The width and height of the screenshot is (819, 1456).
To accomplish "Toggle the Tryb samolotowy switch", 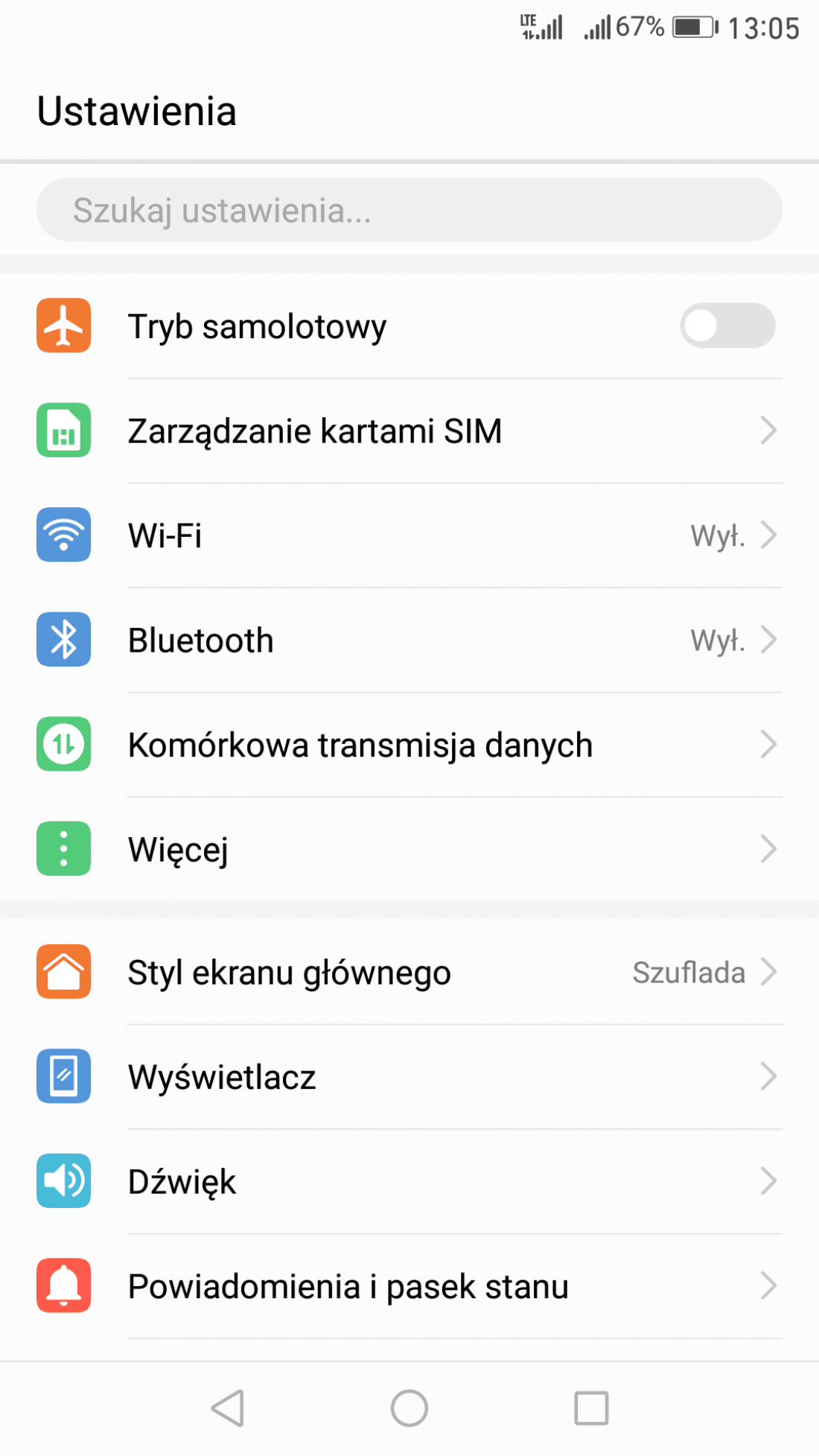I will point(727,325).
